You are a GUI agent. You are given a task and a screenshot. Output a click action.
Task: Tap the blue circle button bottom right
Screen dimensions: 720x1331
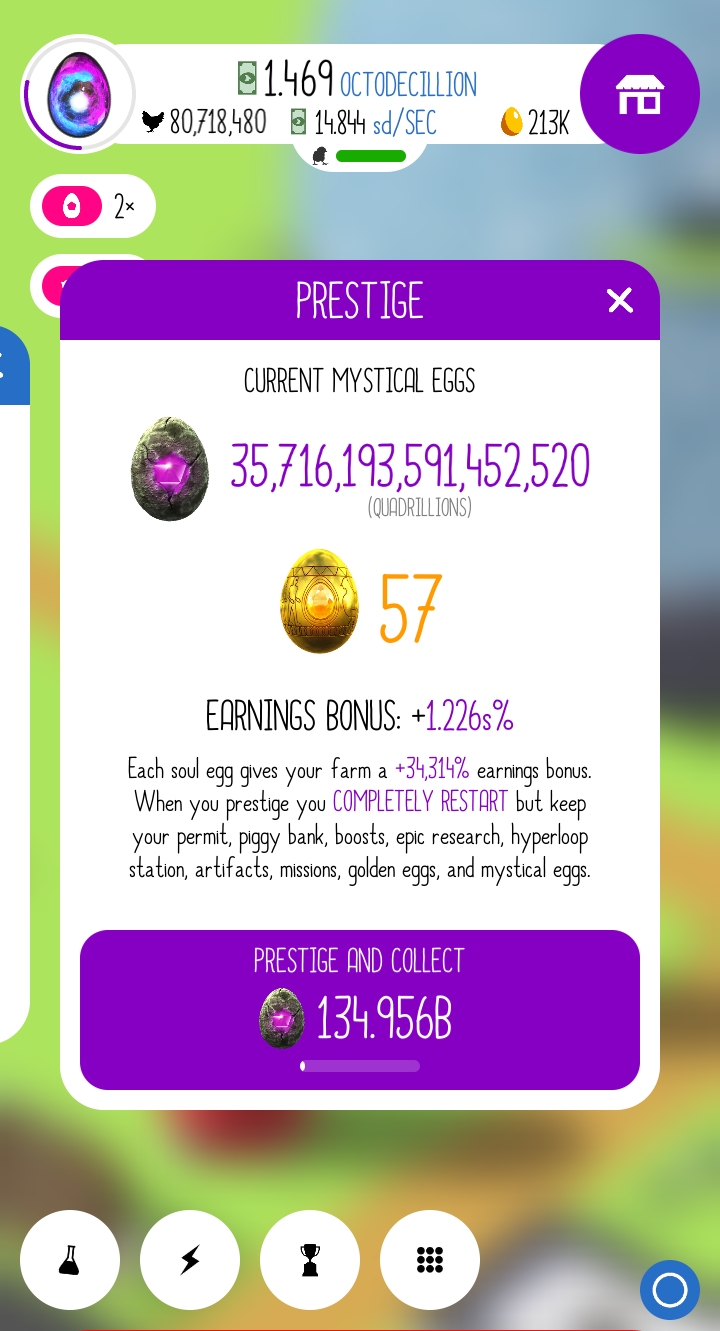[x=669, y=1290]
